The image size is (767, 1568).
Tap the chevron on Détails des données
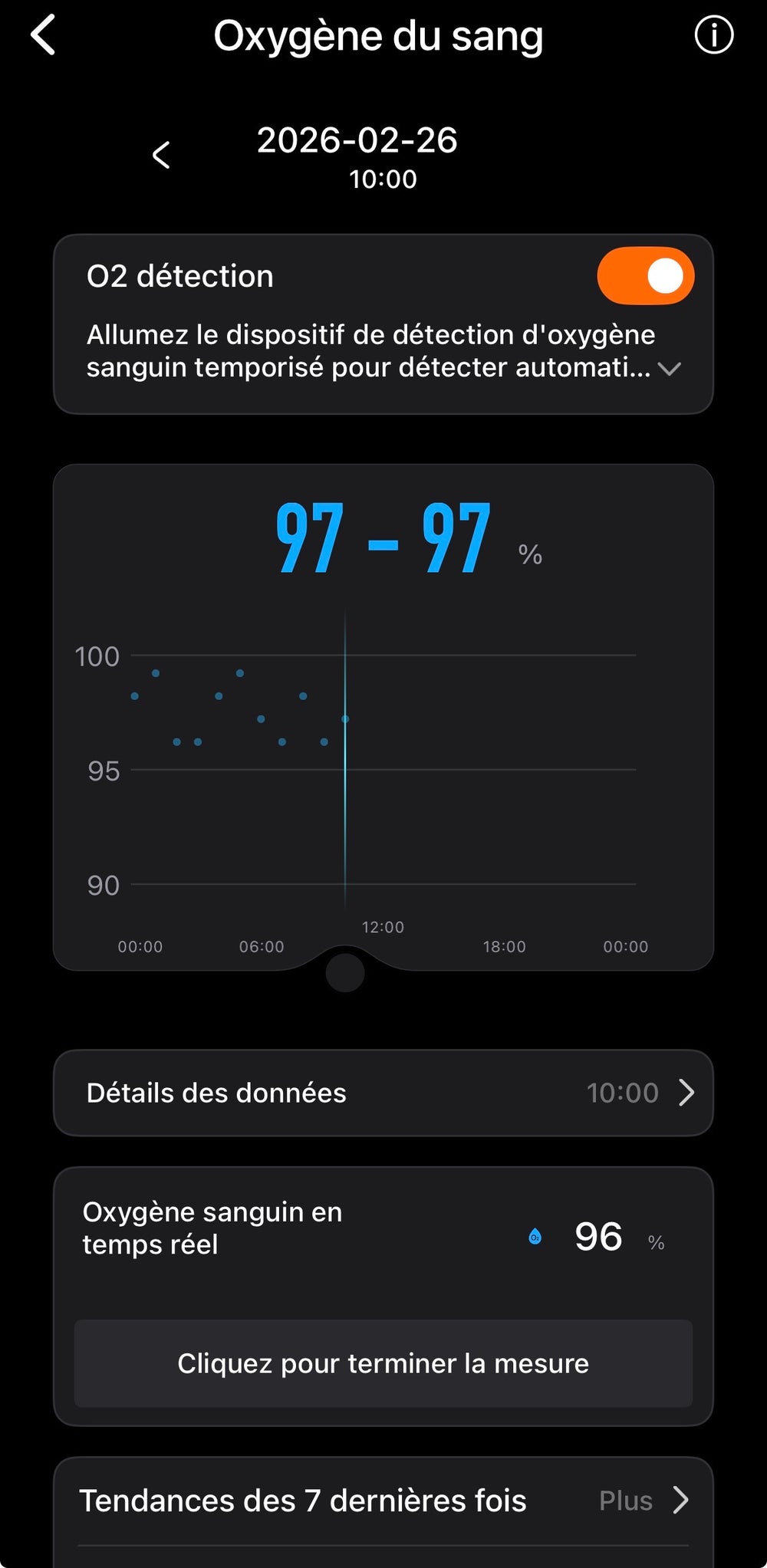pos(686,1093)
